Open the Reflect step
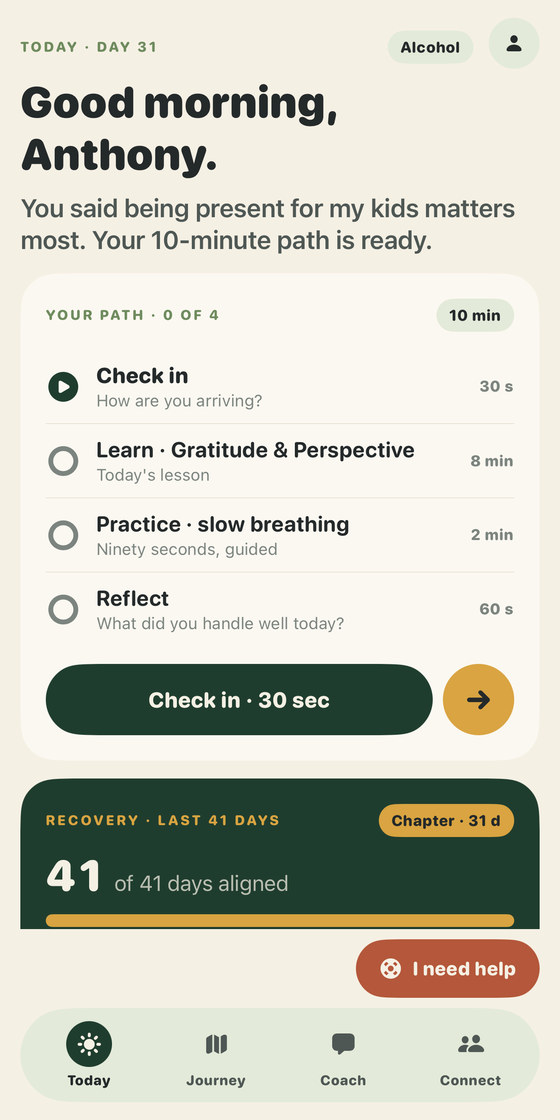The height and width of the screenshot is (1120, 560). pos(280,609)
